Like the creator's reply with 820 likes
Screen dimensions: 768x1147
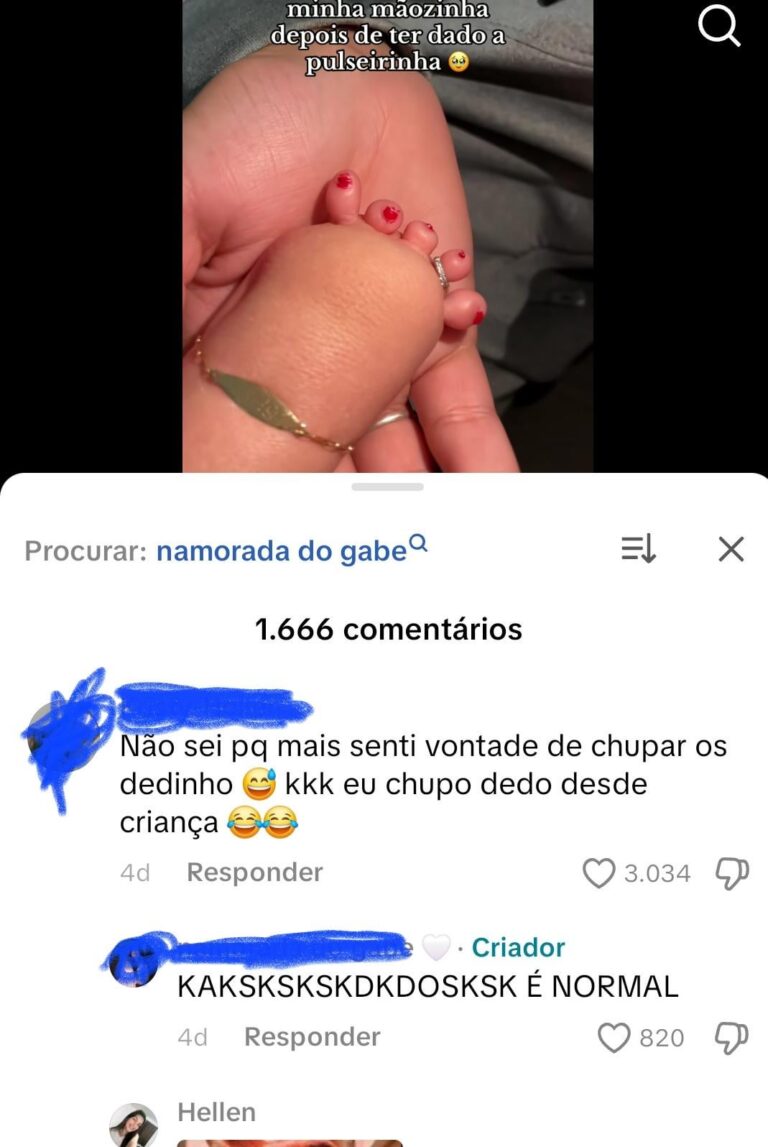pyautogui.click(x=614, y=1037)
